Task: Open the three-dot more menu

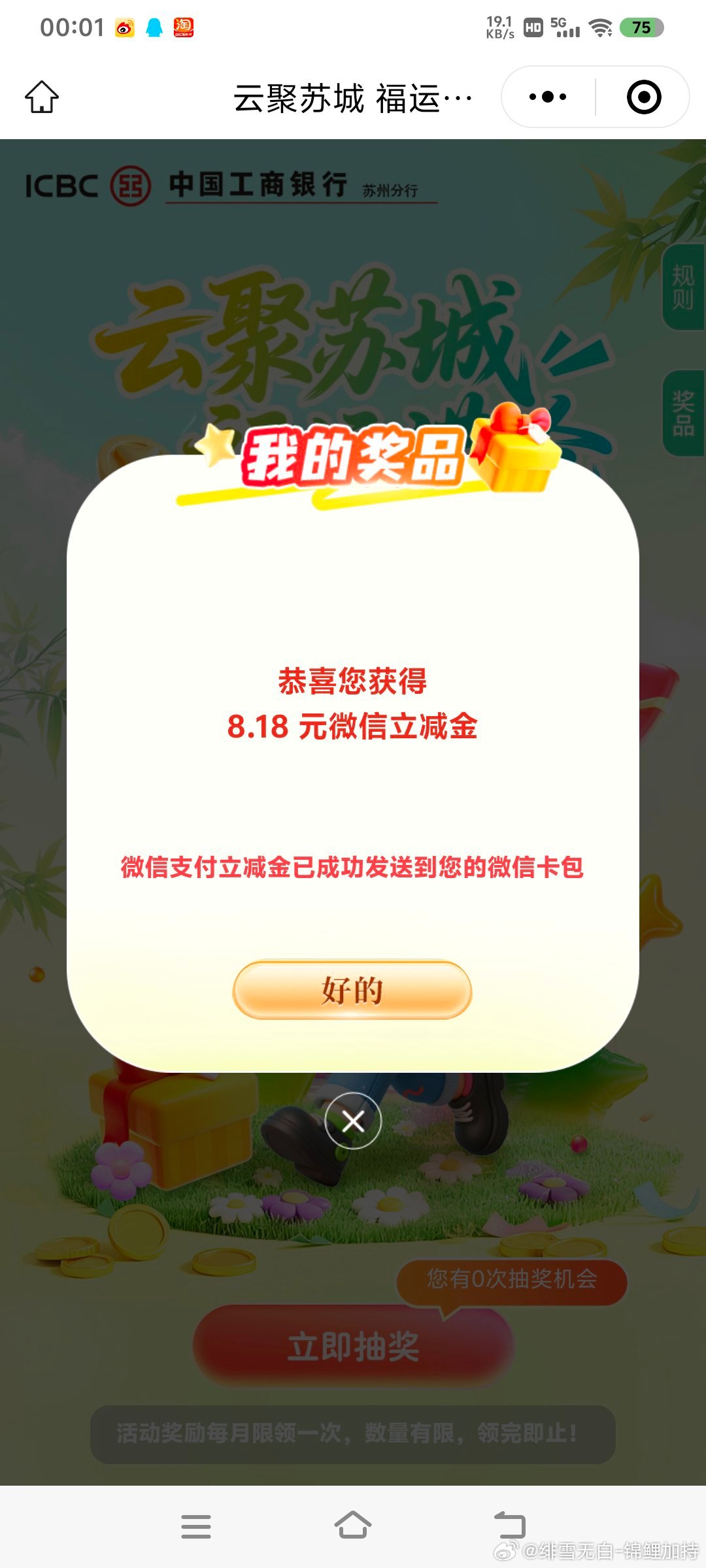Action: [548, 97]
